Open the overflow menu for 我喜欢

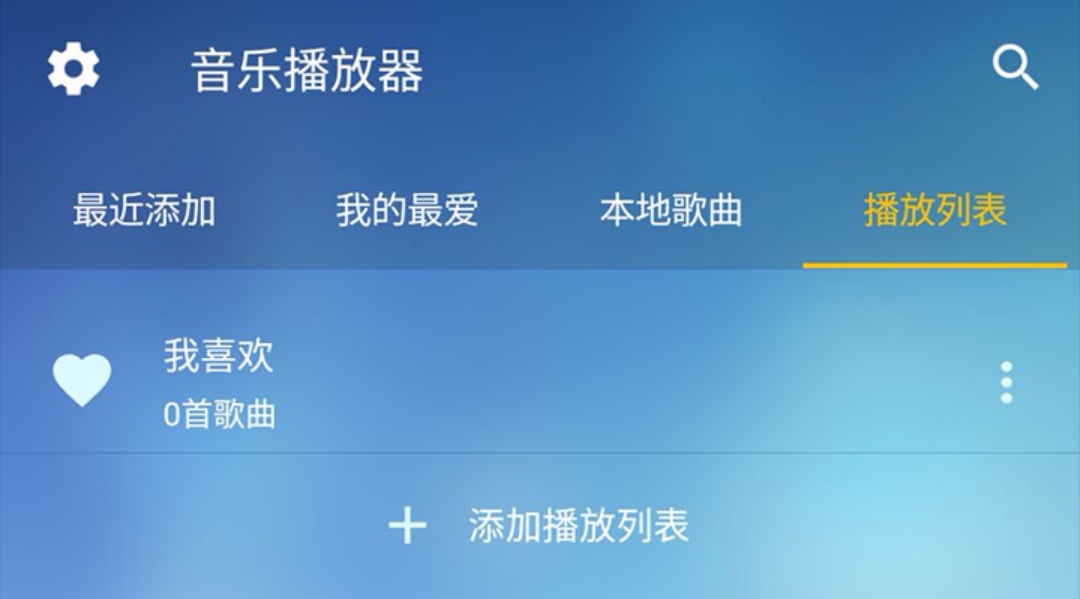pos(1006,383)
